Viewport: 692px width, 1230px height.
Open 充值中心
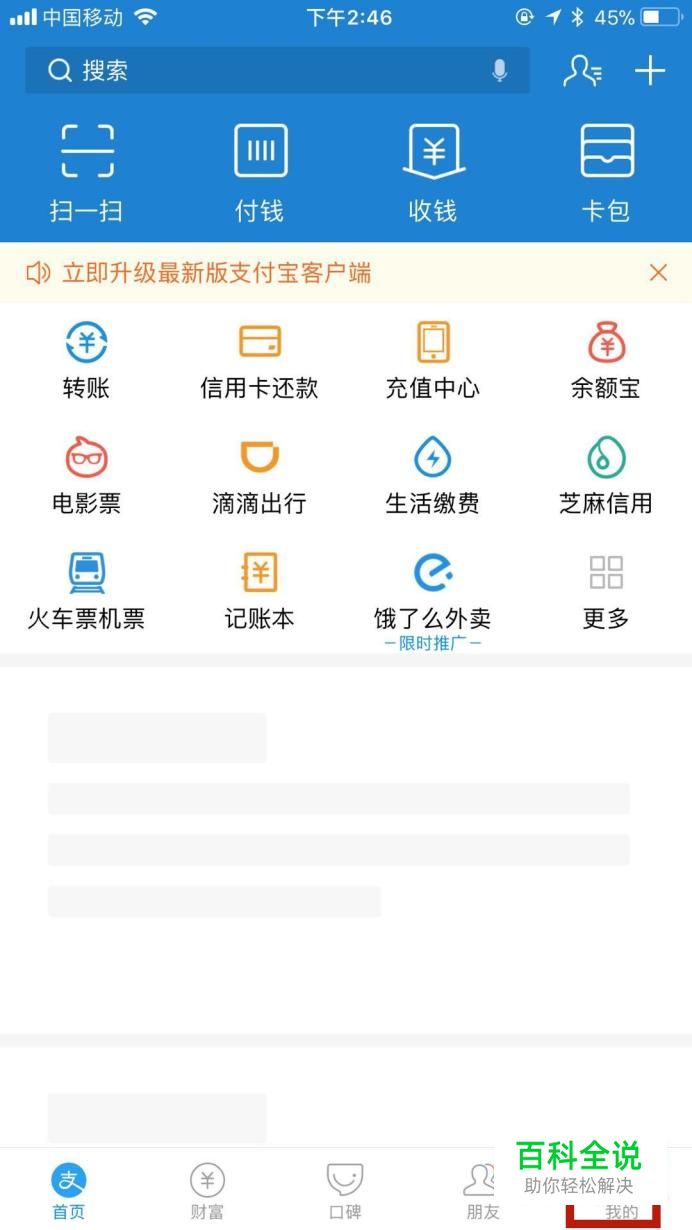tap(433, 361)
